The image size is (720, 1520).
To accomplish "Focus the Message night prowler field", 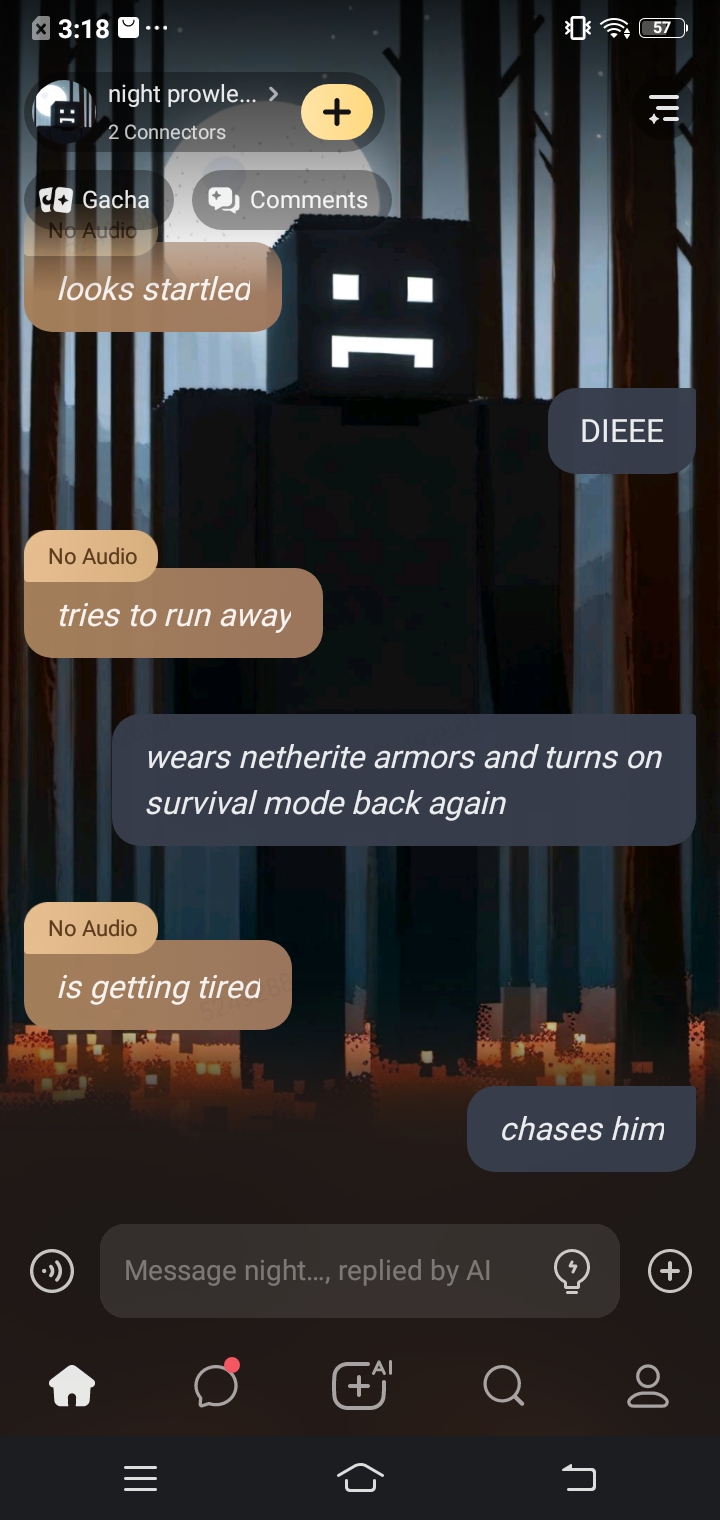I will tap(320, 1271).
